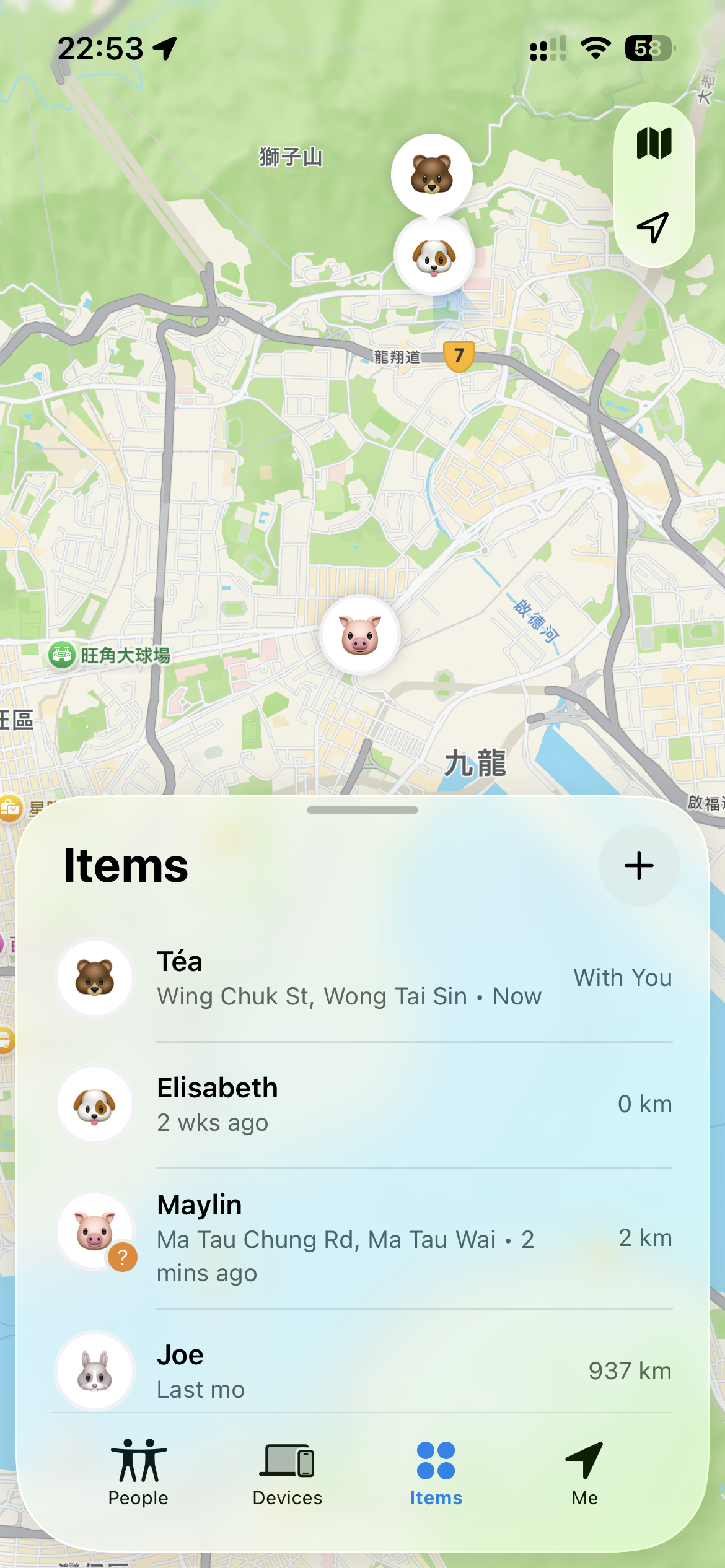This screenshot has height=1568, width=725.
Task: Open Téa item details
Action: [x=362, y=978]
